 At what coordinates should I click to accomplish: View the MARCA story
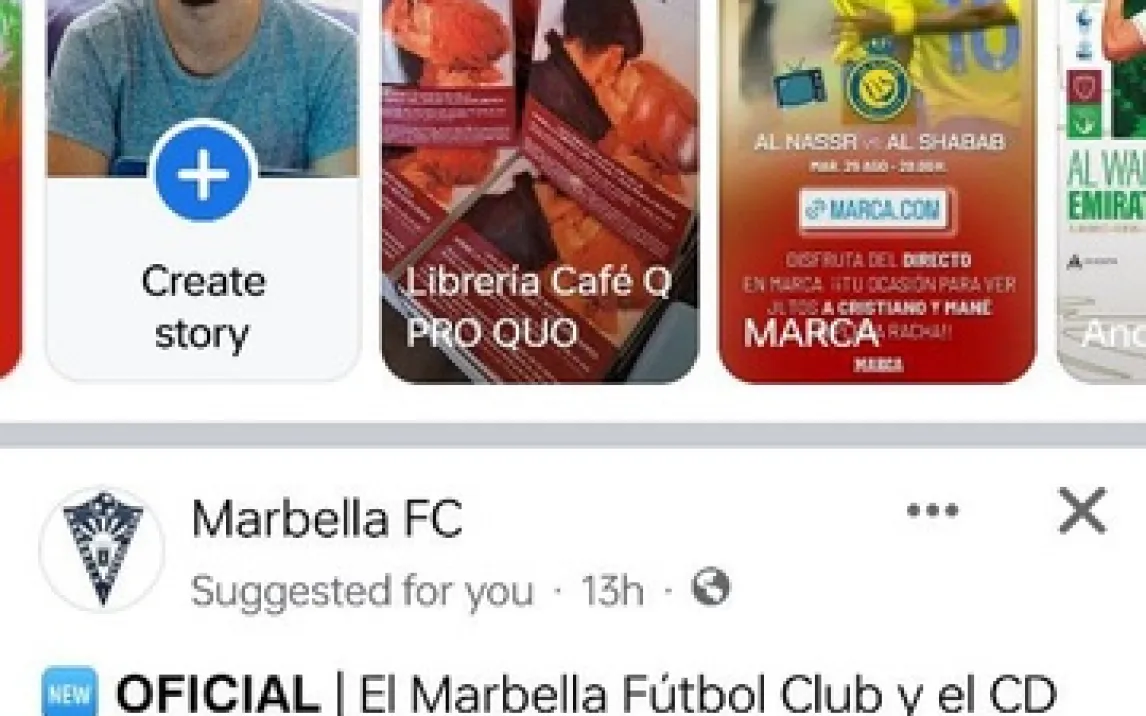pyautogui.click(x=877, y=190)
